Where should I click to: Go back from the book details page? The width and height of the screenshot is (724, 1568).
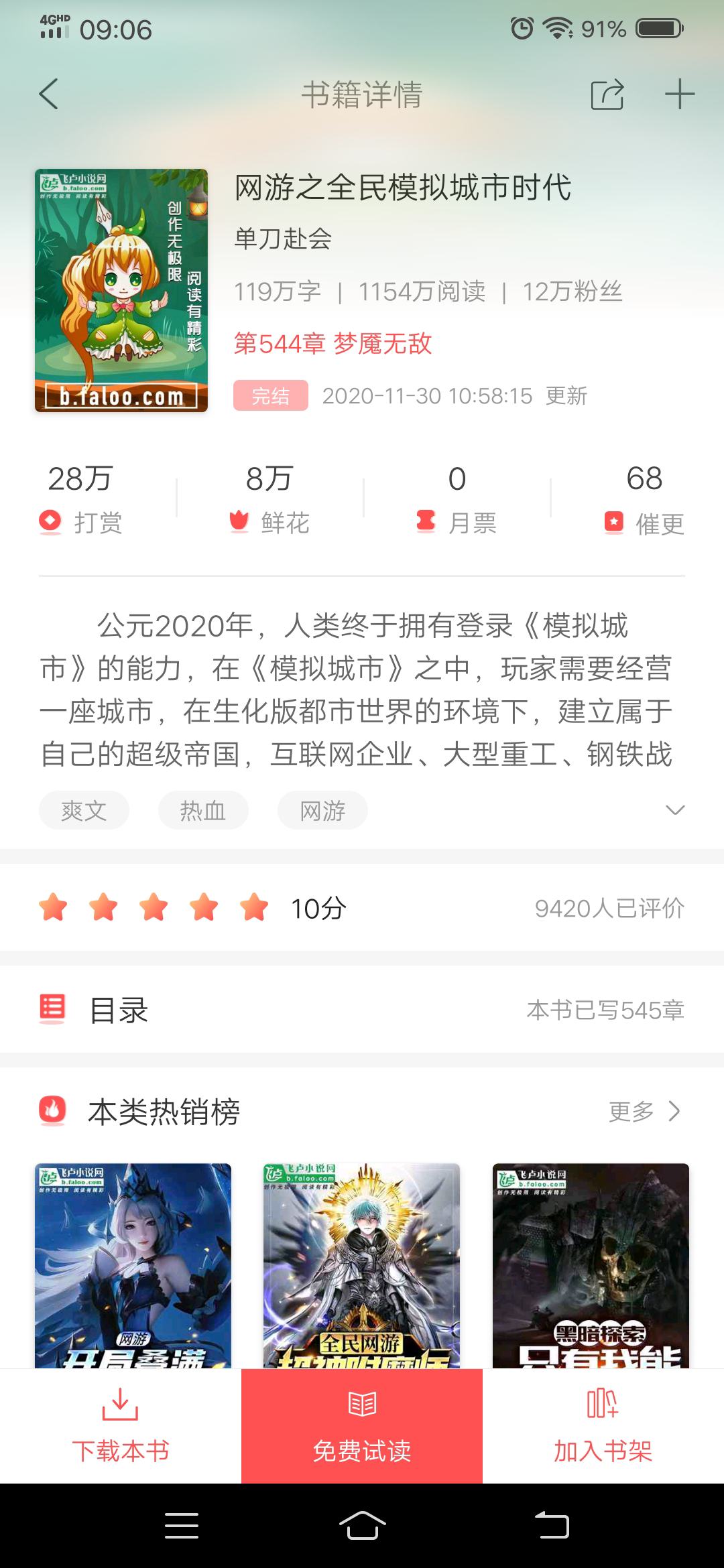click(49, 94)
